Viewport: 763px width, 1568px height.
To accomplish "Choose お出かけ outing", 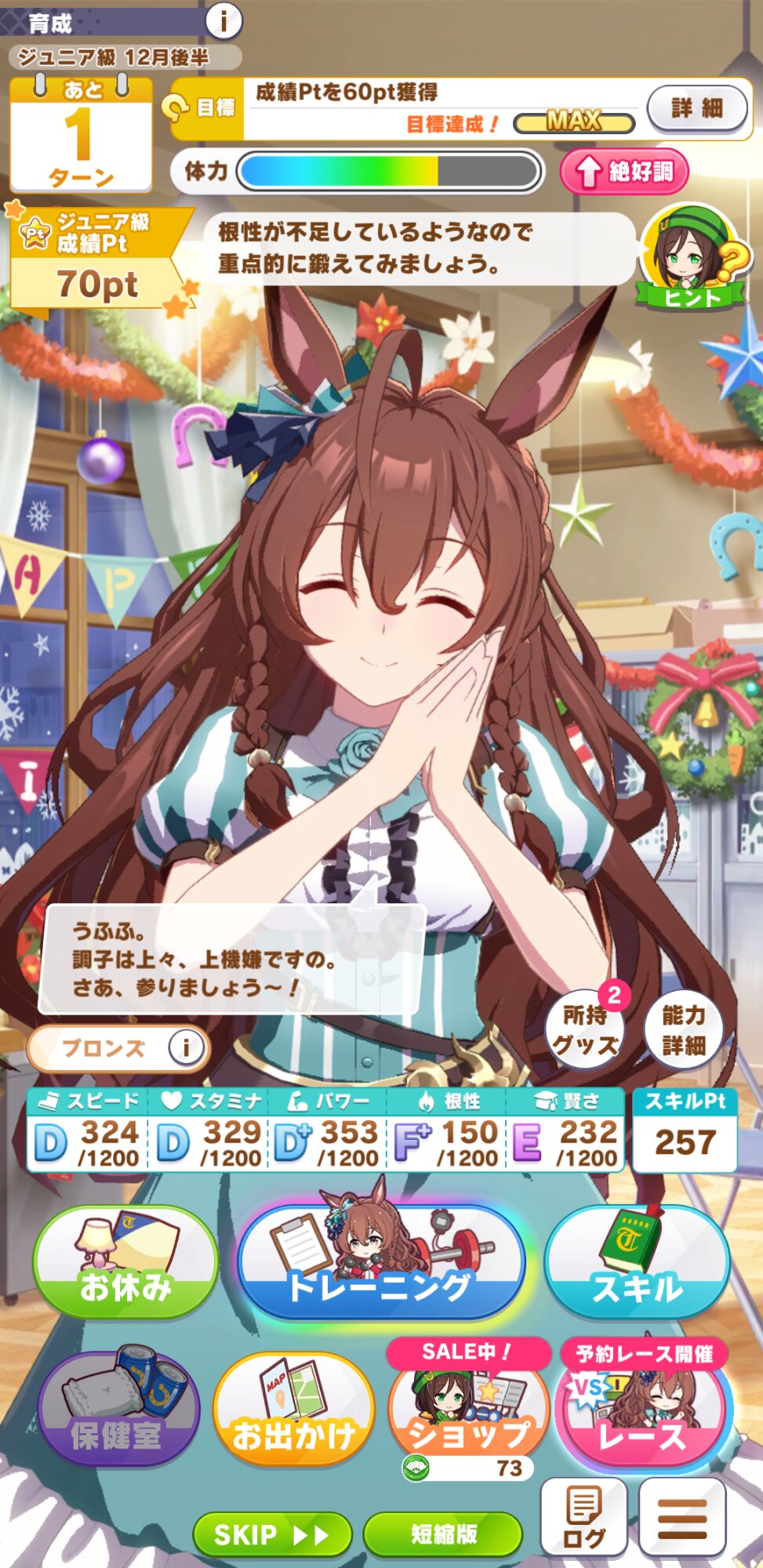I will pyautogui.click(x=293, y=1409).
